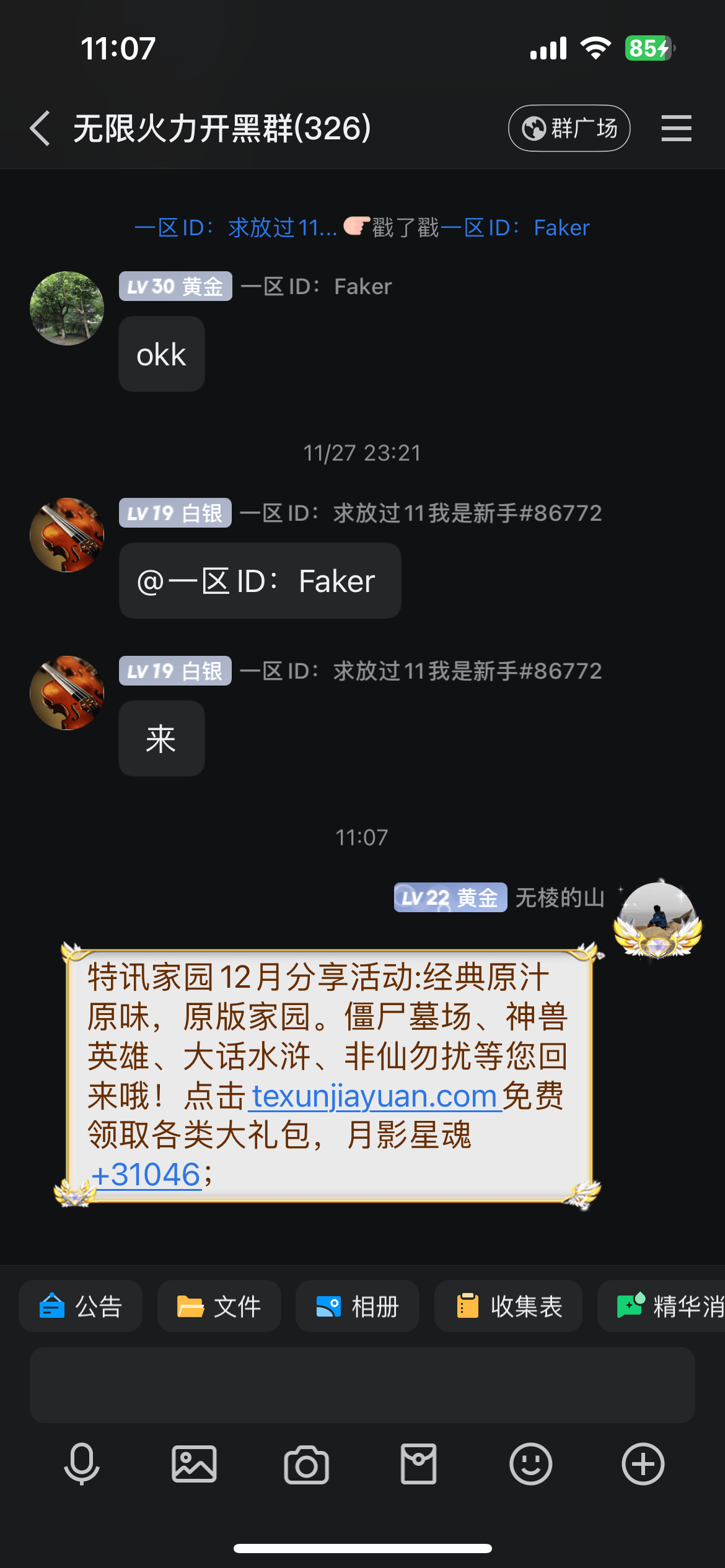Open 群广场 group plaza
Image resolution: width=725 pixels, height=1568 pixels.
569,129
